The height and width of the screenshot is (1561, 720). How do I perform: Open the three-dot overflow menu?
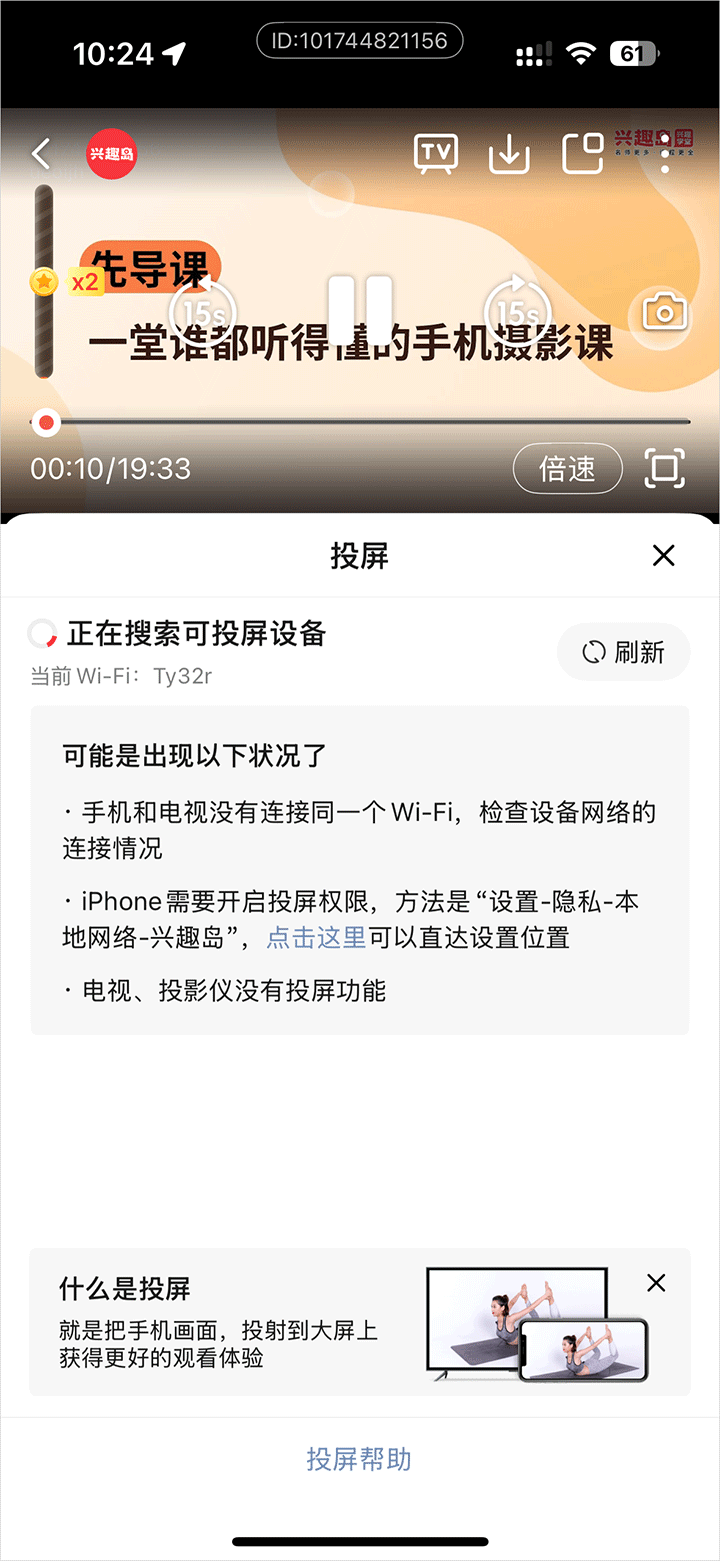point(666,156)
